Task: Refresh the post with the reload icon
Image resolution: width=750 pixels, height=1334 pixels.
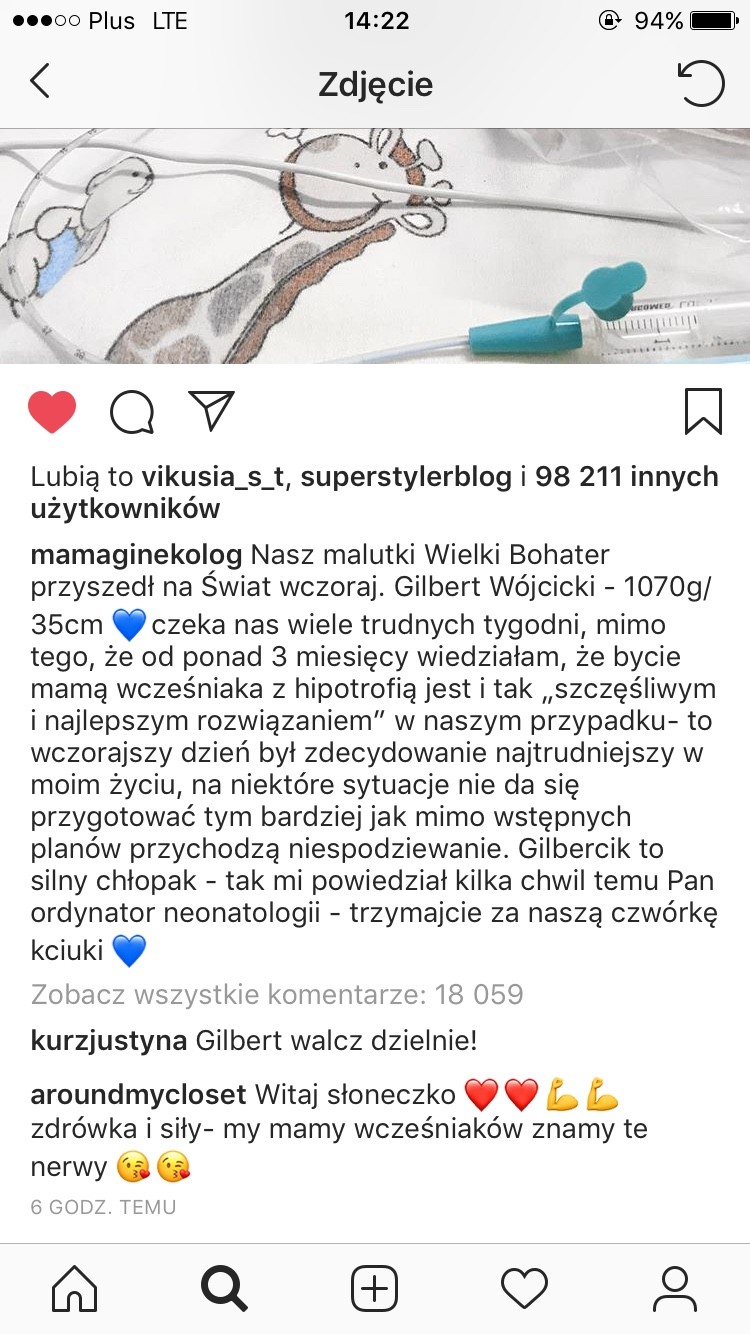Action: coord(701,83)
